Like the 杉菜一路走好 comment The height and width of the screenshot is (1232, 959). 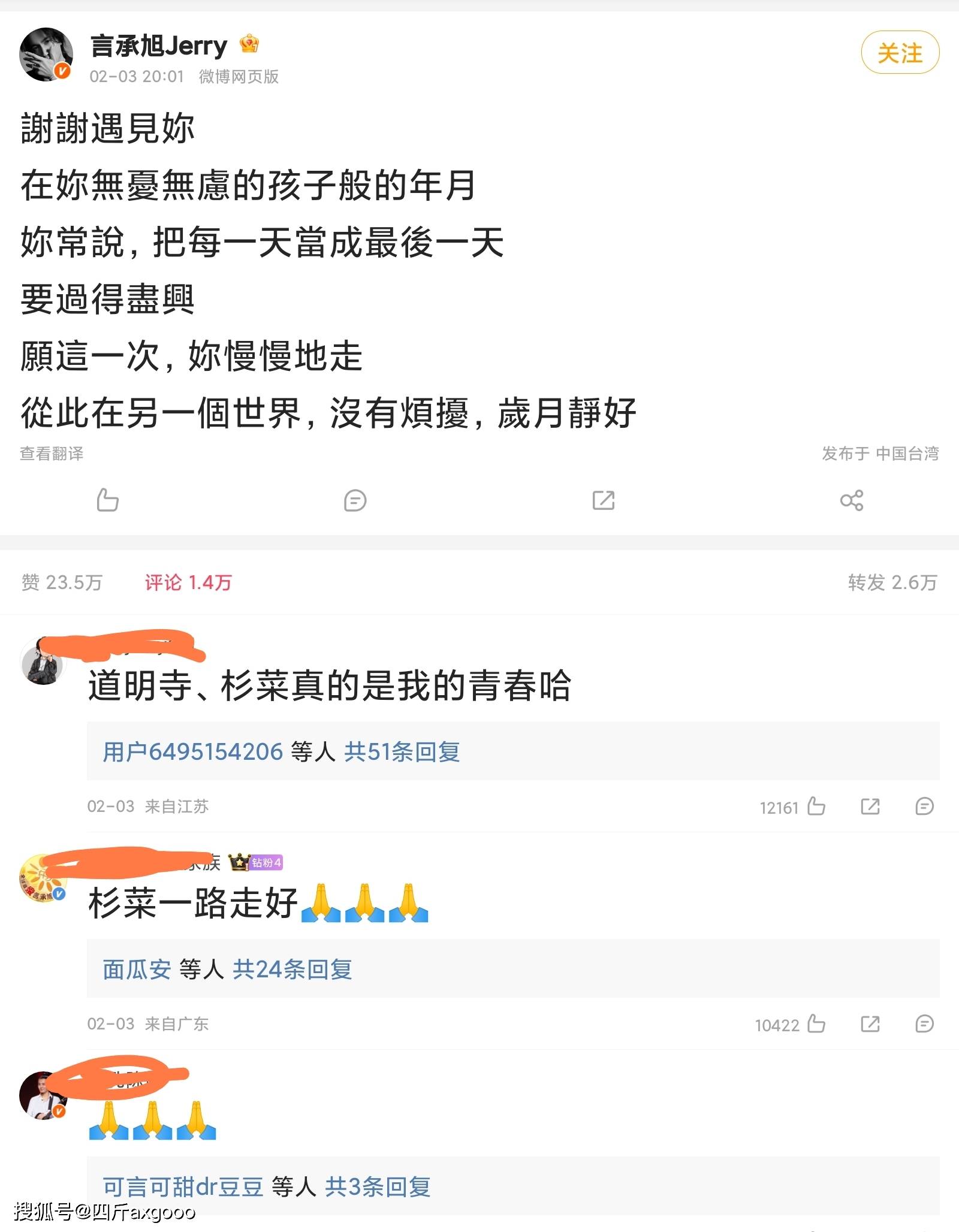(816, 1024)
